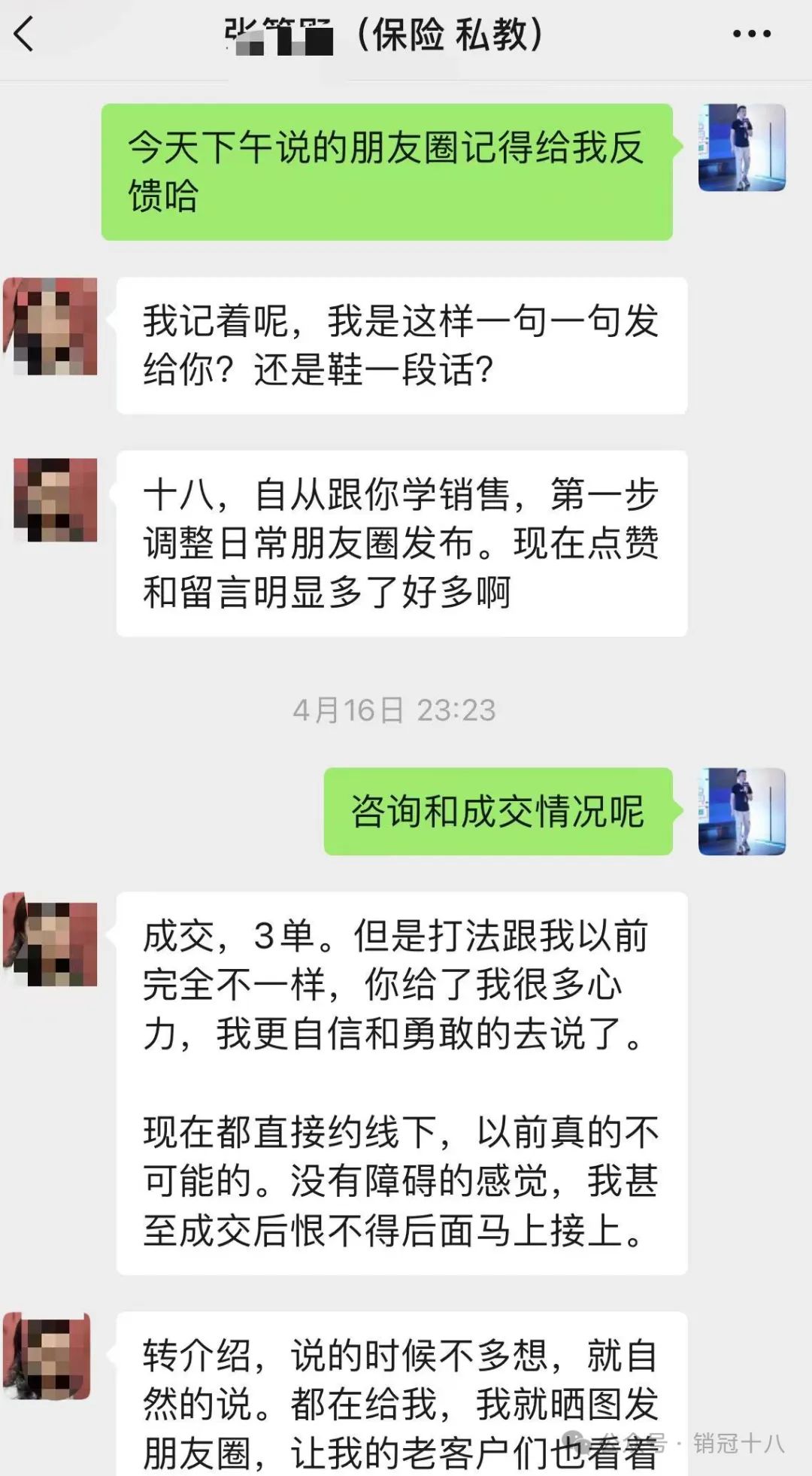Go back to the chat list
The width and height of the screenshot is (812, 1476).
pyautogui.click(x=24, y=35)
